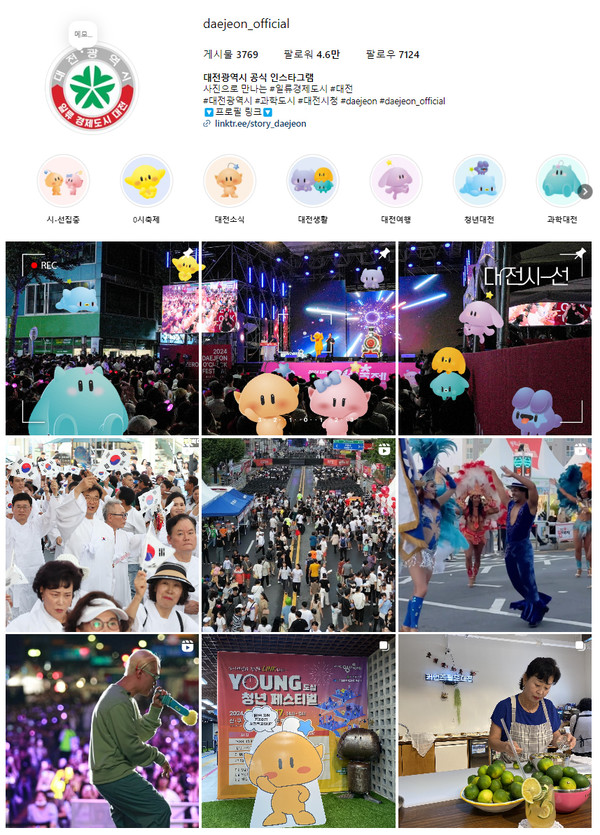View the 대전소식 highlight

pos(229,182)
